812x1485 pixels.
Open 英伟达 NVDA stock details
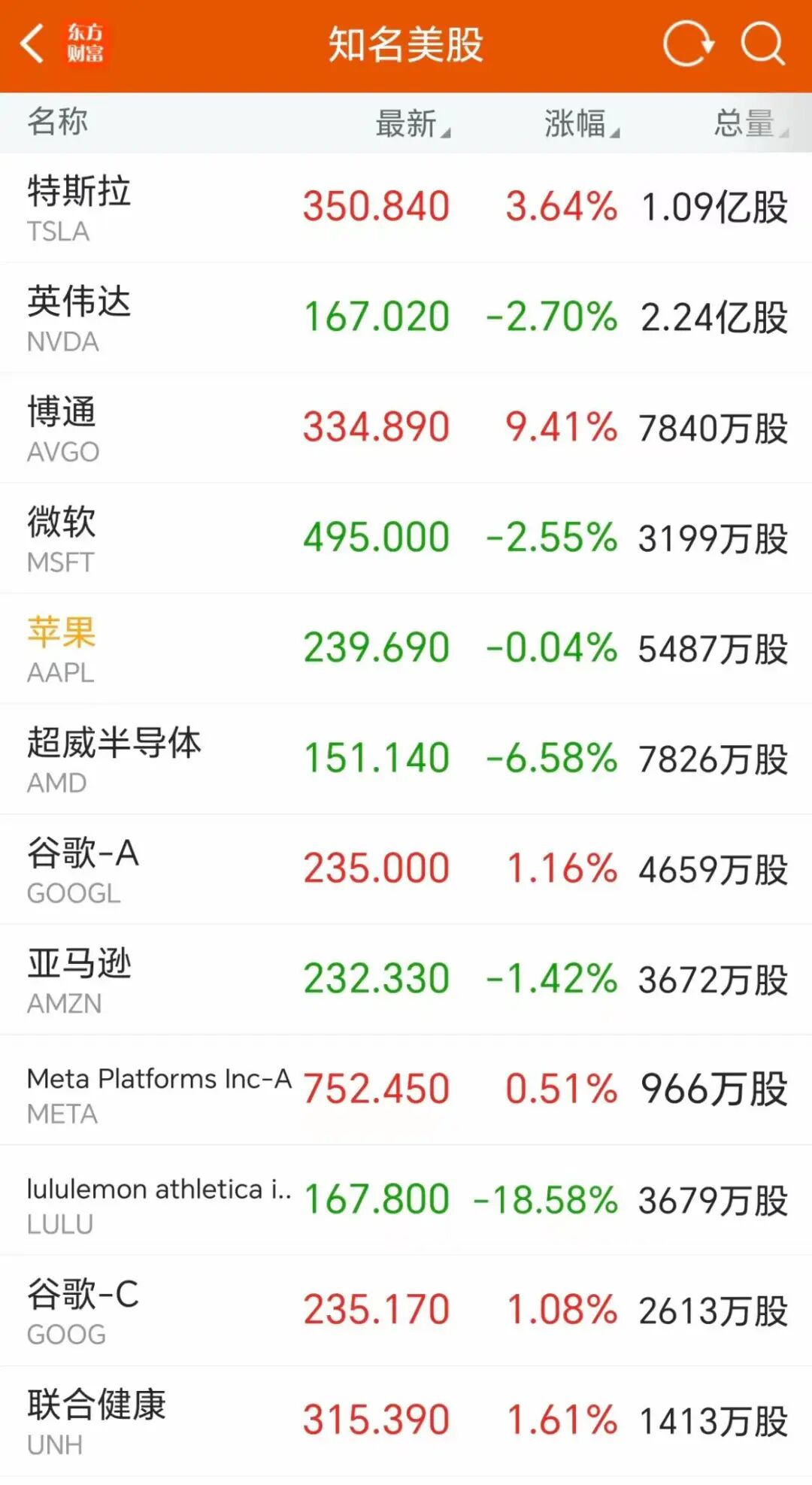[x=406, y=318]
